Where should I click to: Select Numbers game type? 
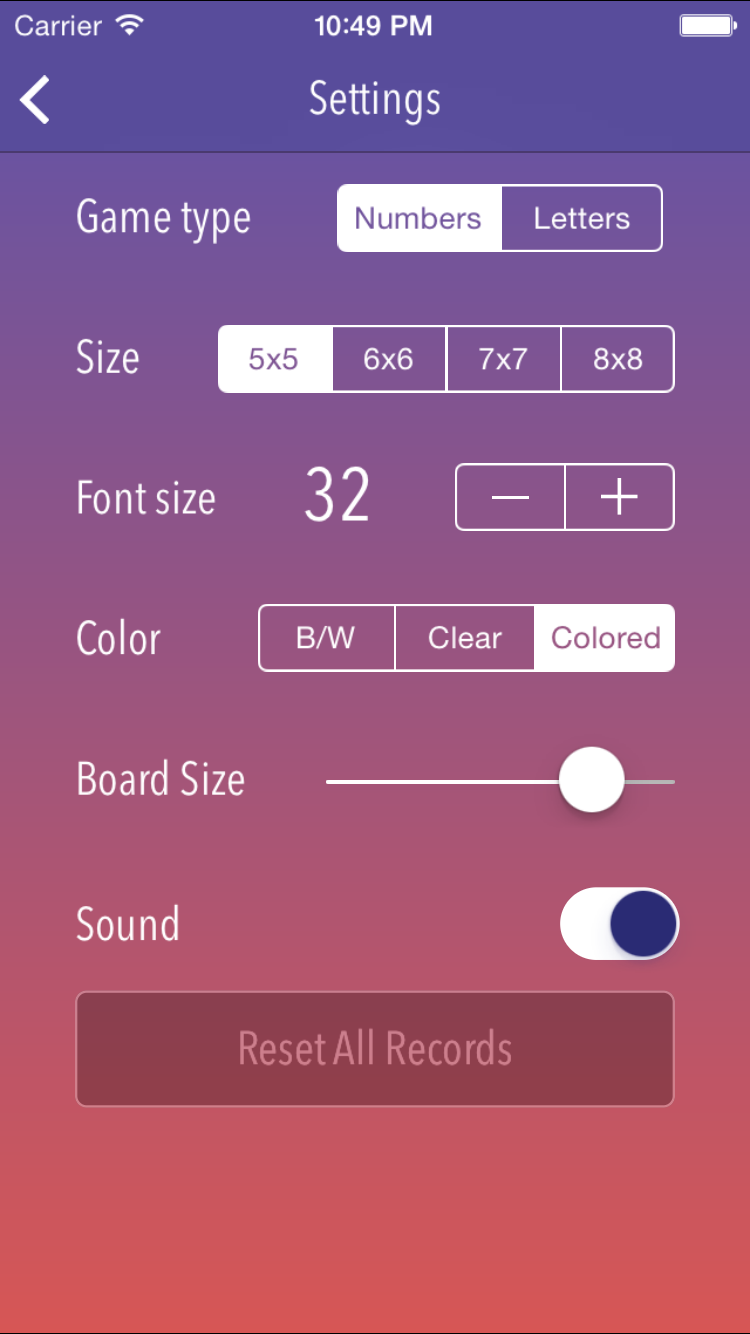[418, 218]
